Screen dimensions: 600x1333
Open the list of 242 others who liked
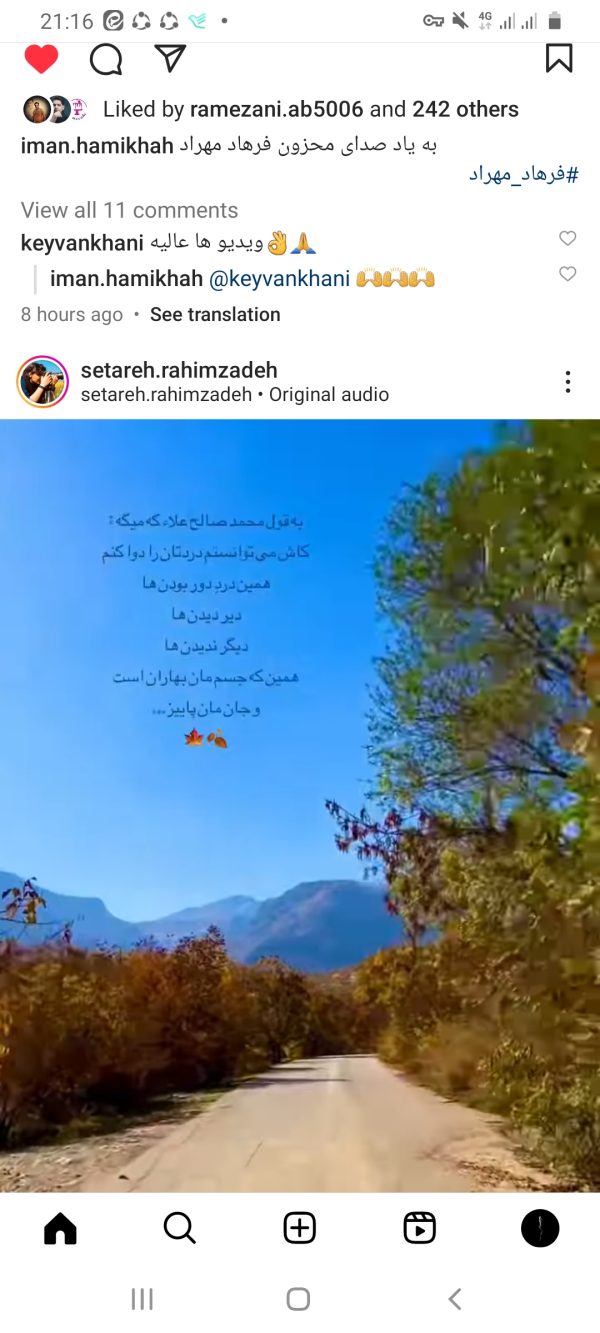point(465,109)
